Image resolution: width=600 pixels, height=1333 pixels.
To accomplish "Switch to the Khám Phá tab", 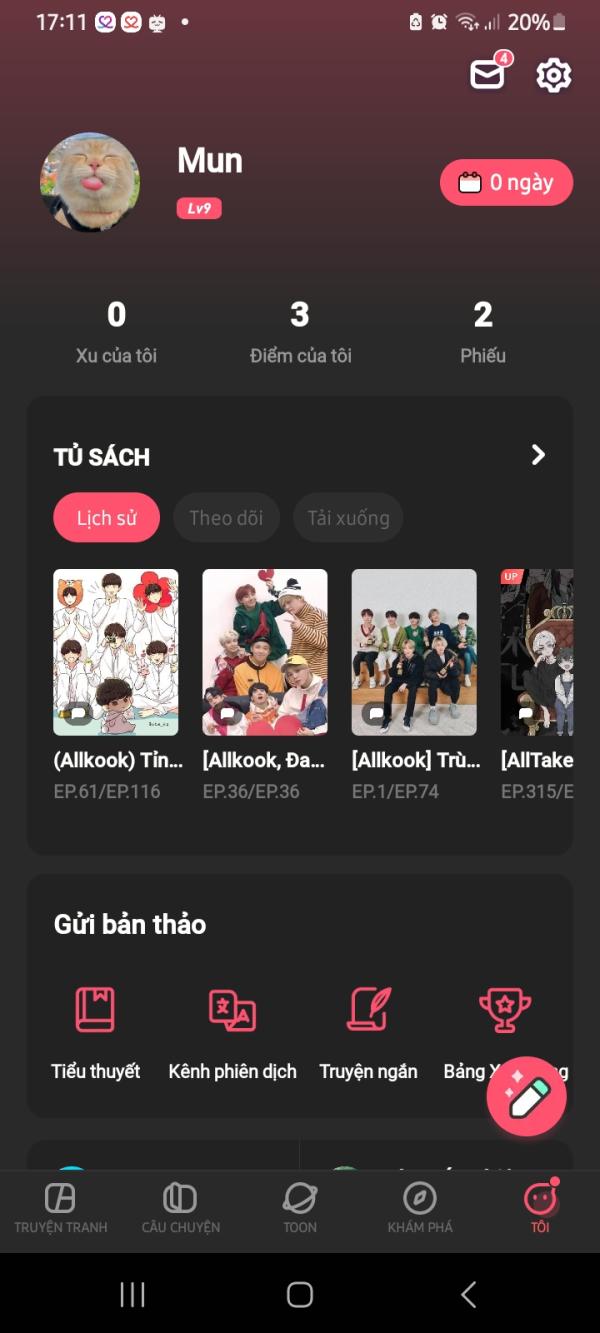I will click(x=420, y=1207).
